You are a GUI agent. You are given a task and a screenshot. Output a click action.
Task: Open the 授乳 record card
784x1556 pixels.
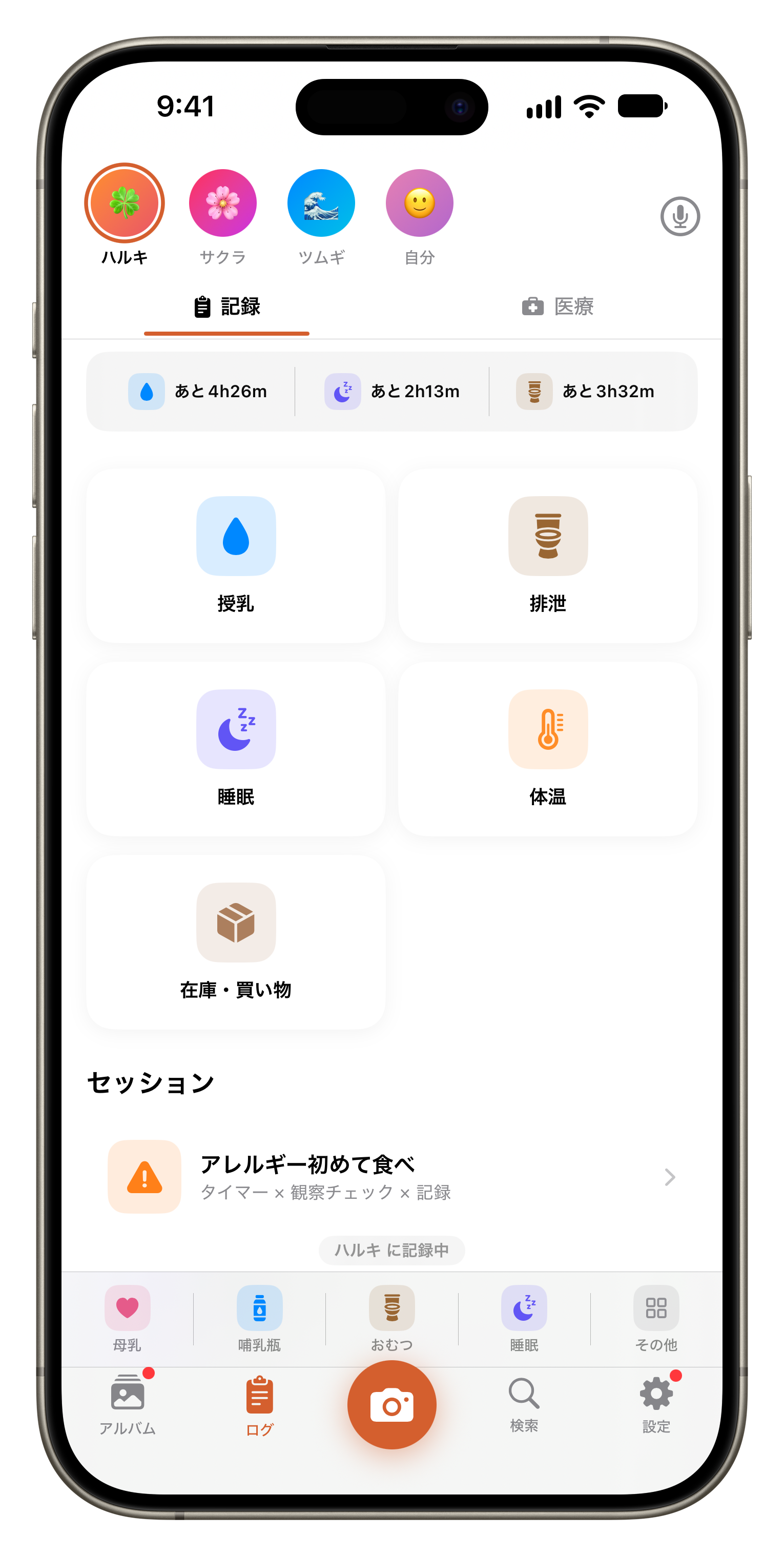[x=236, y=556]
